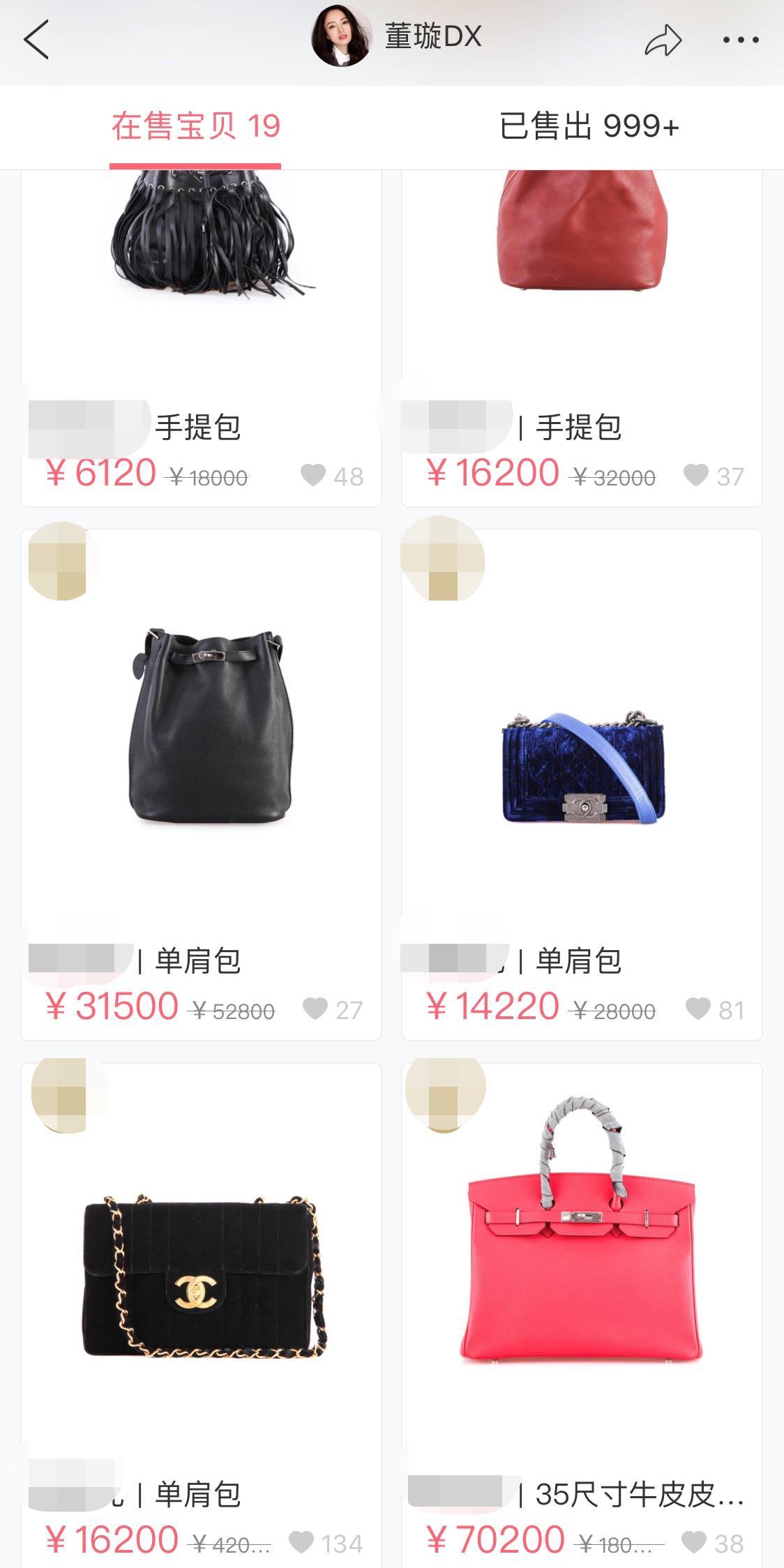
Task: Switch to the 已售出 999+ tab
Action: (589, 127)
